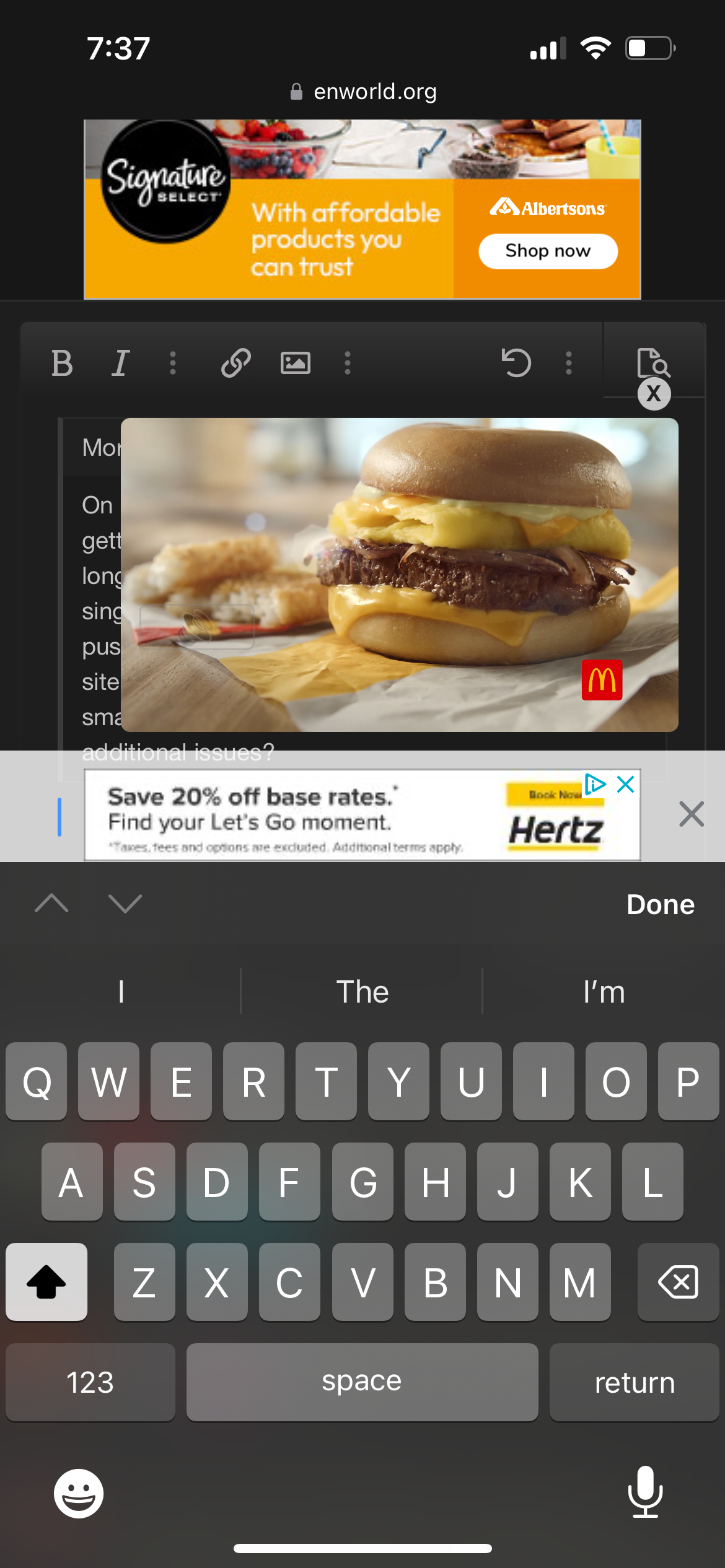Screen dimensions: 725x1568
Task: Open more text formatting options after italic
Action: [173, 363]
